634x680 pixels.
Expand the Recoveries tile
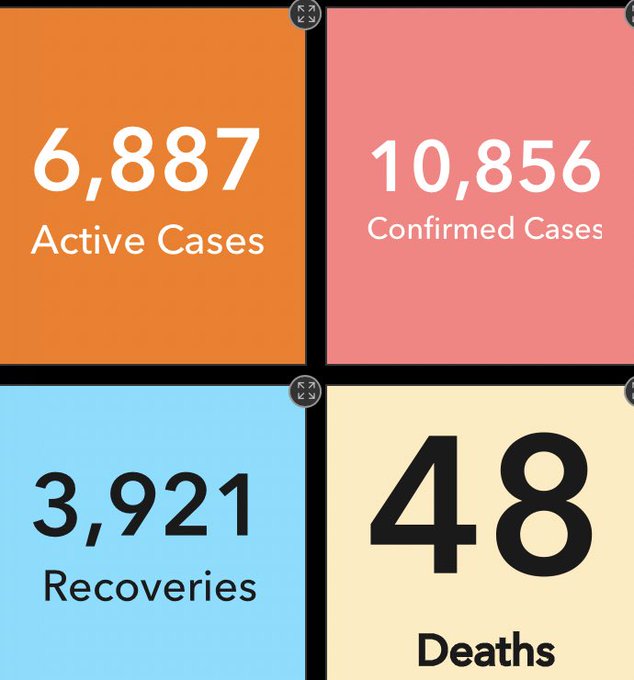point(306,391)
